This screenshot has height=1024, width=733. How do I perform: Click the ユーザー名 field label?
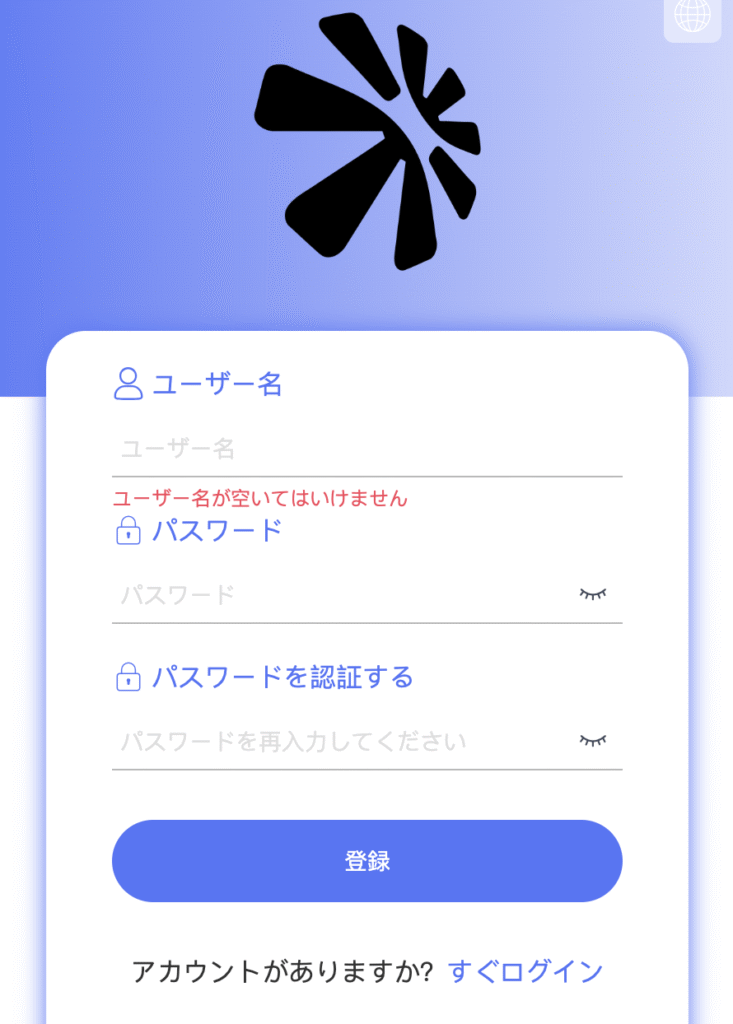pyautogui.click(x=217, y=385)
